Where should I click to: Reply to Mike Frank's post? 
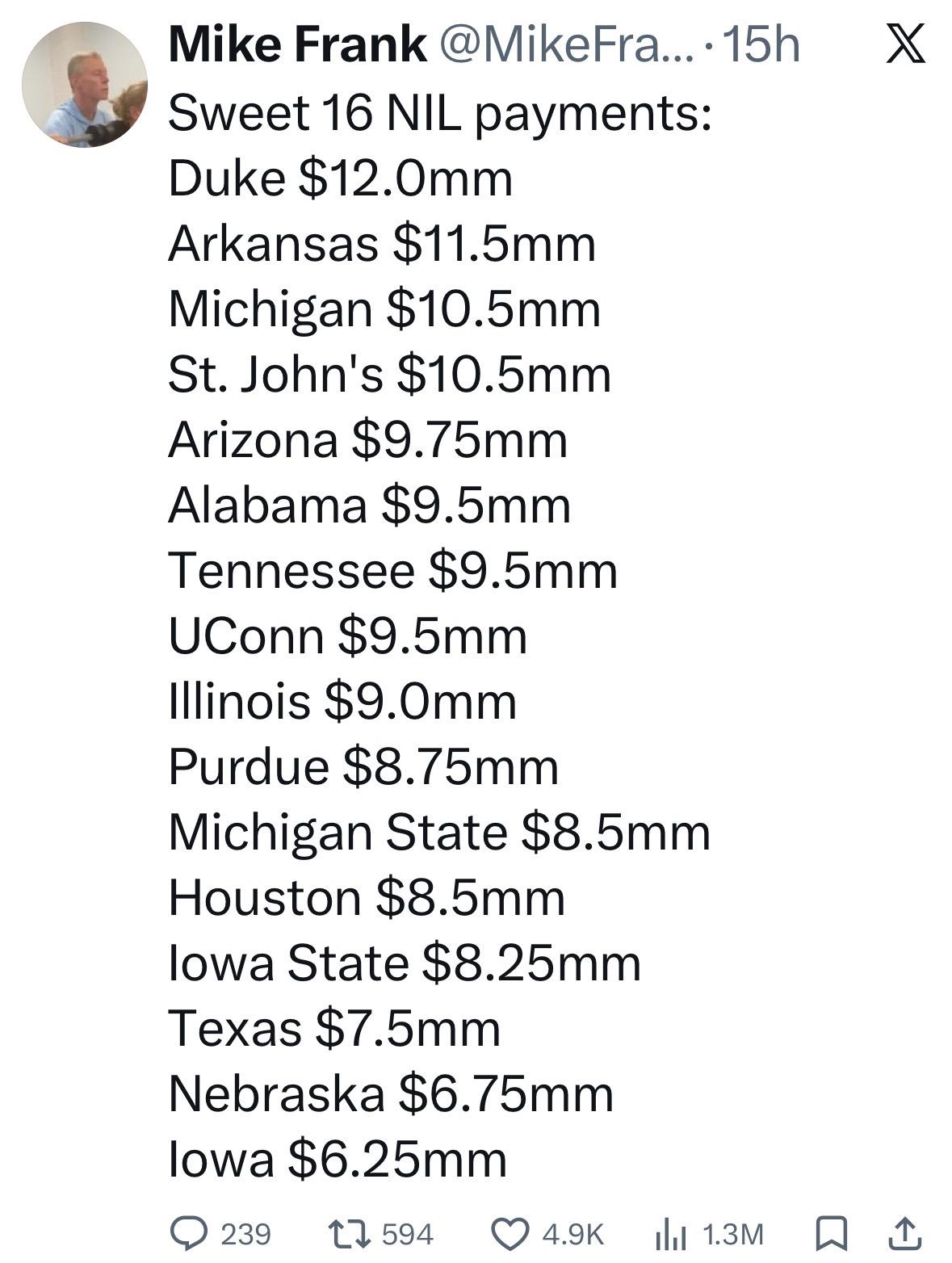[189, 1233]
